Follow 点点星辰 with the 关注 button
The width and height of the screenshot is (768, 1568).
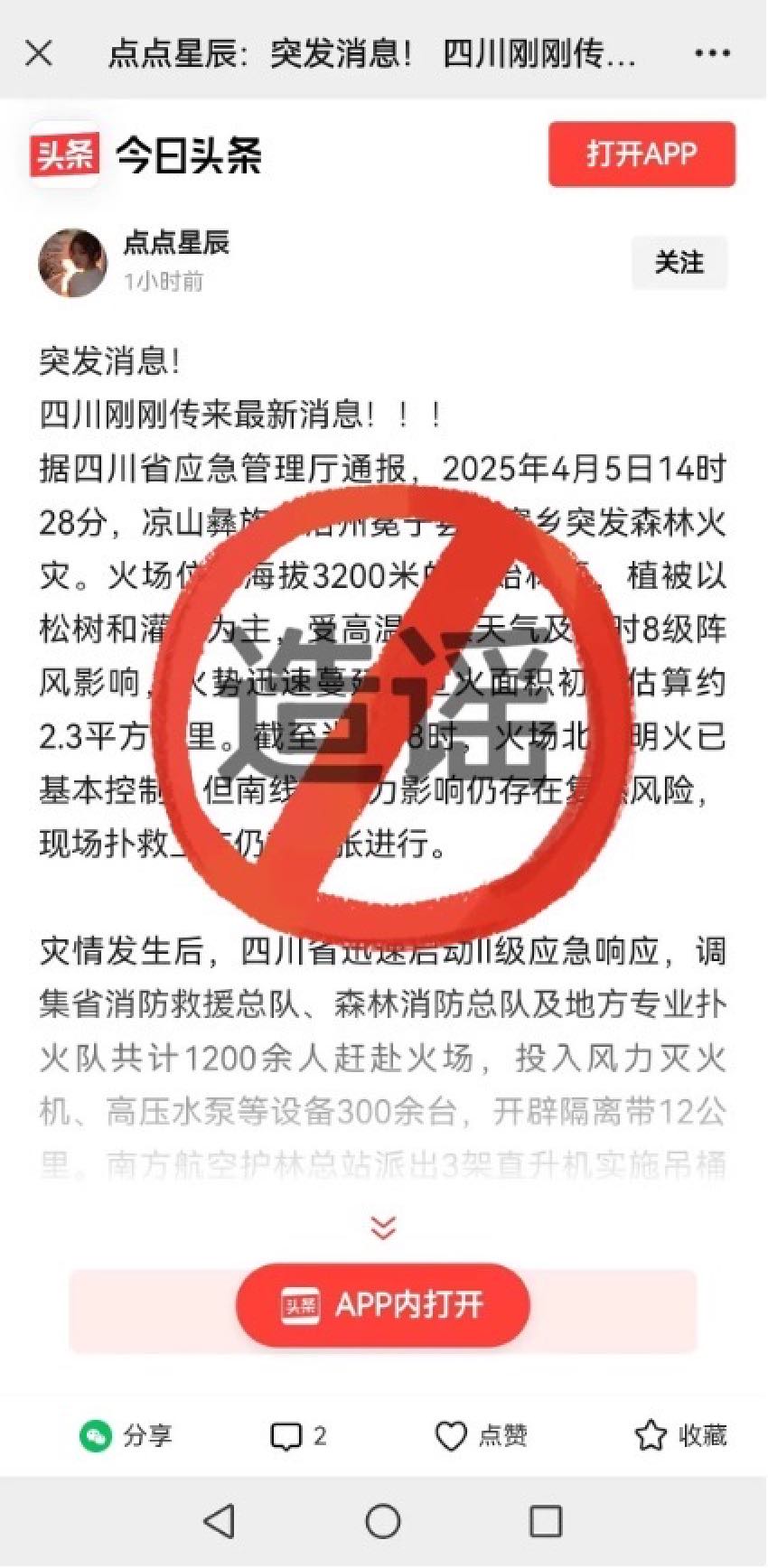click(679, 263)
